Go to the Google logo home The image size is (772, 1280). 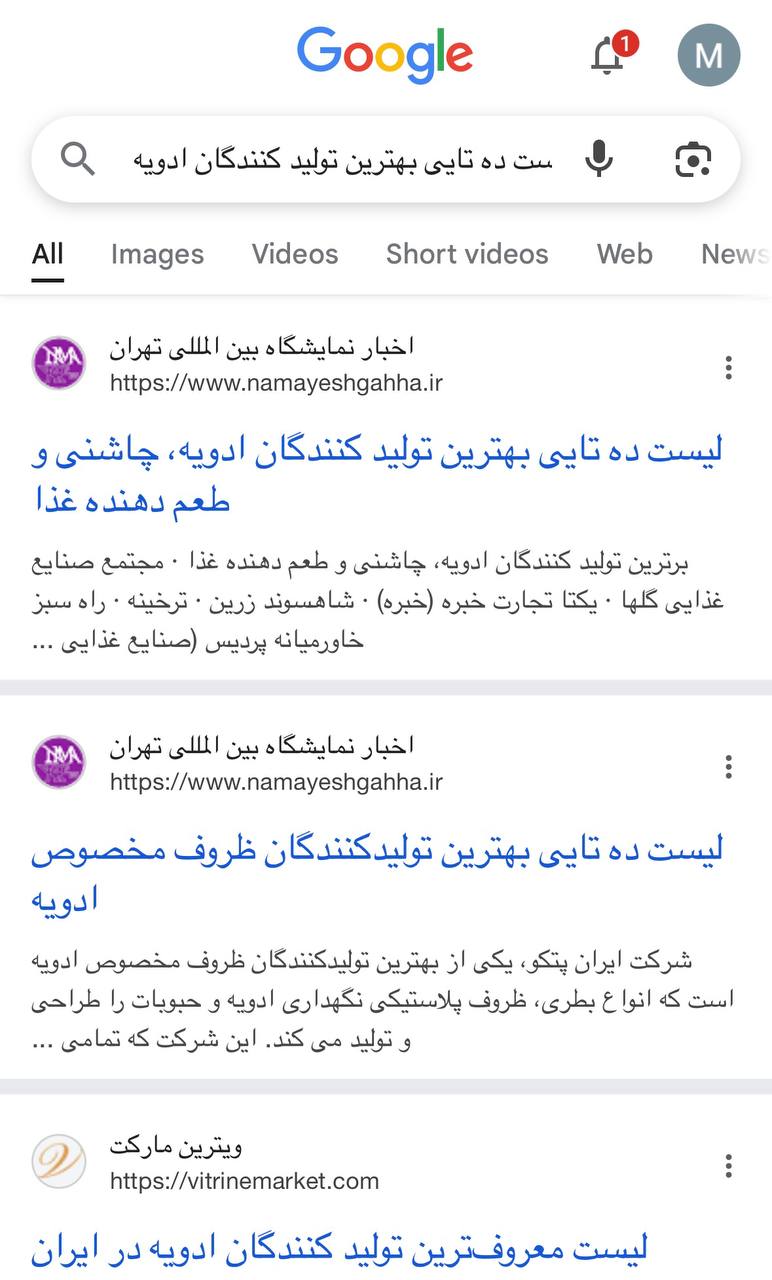(385, 56)
